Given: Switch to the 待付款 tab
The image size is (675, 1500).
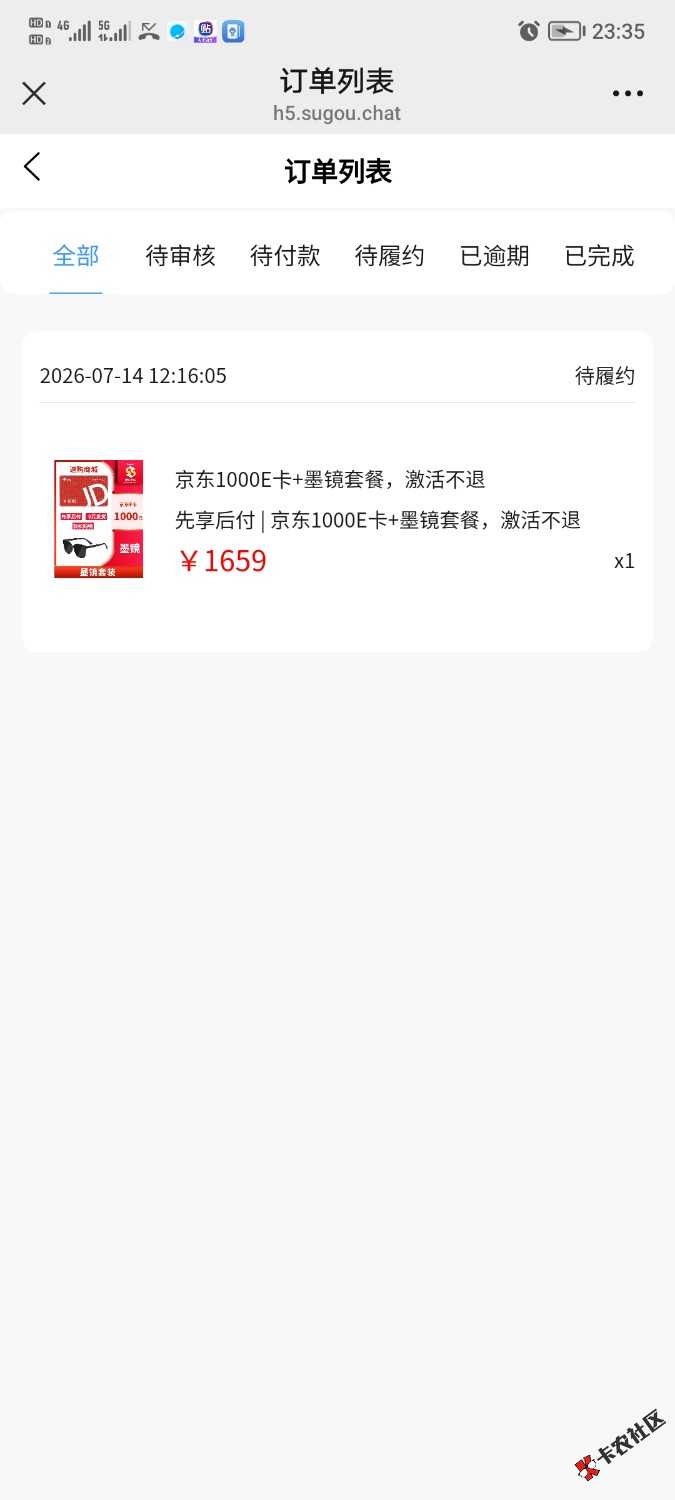Looking at the screenshot, I should pos(285,256).
